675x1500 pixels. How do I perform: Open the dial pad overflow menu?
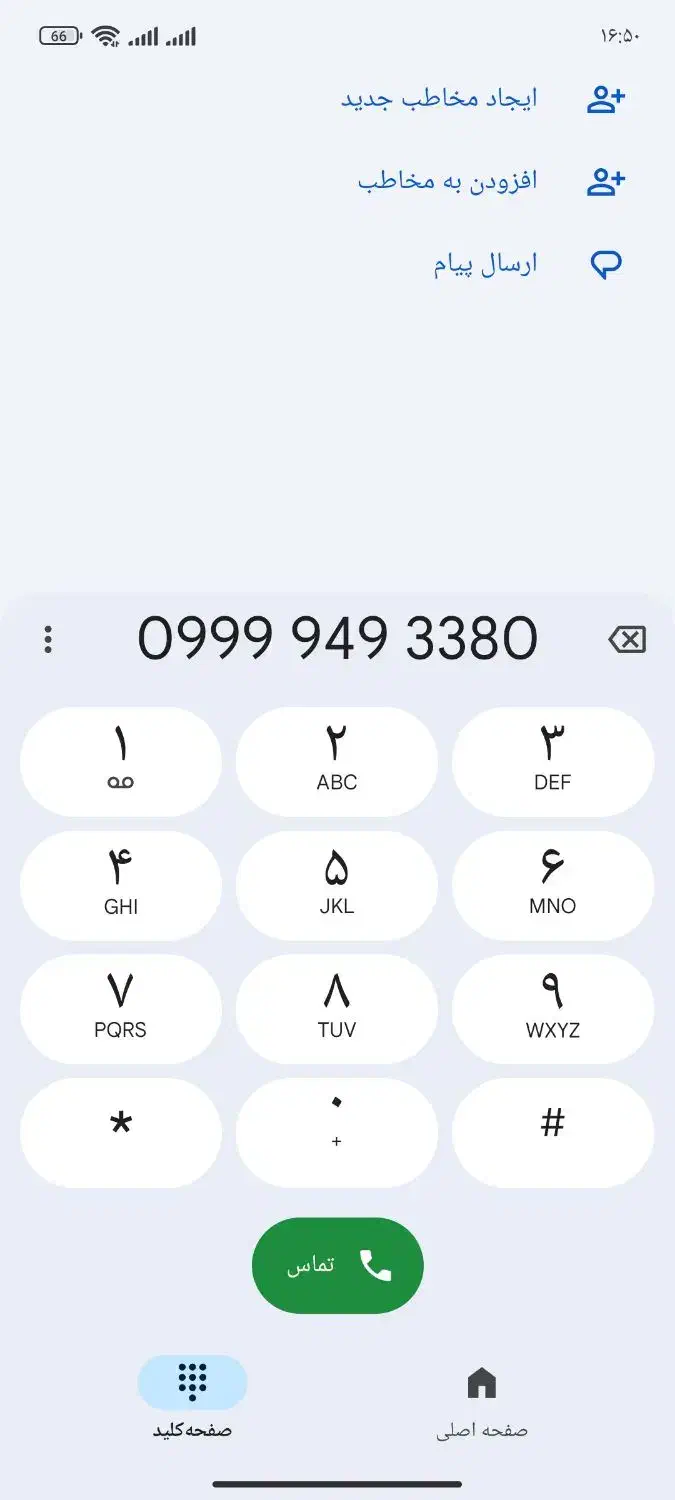[47, 639]
